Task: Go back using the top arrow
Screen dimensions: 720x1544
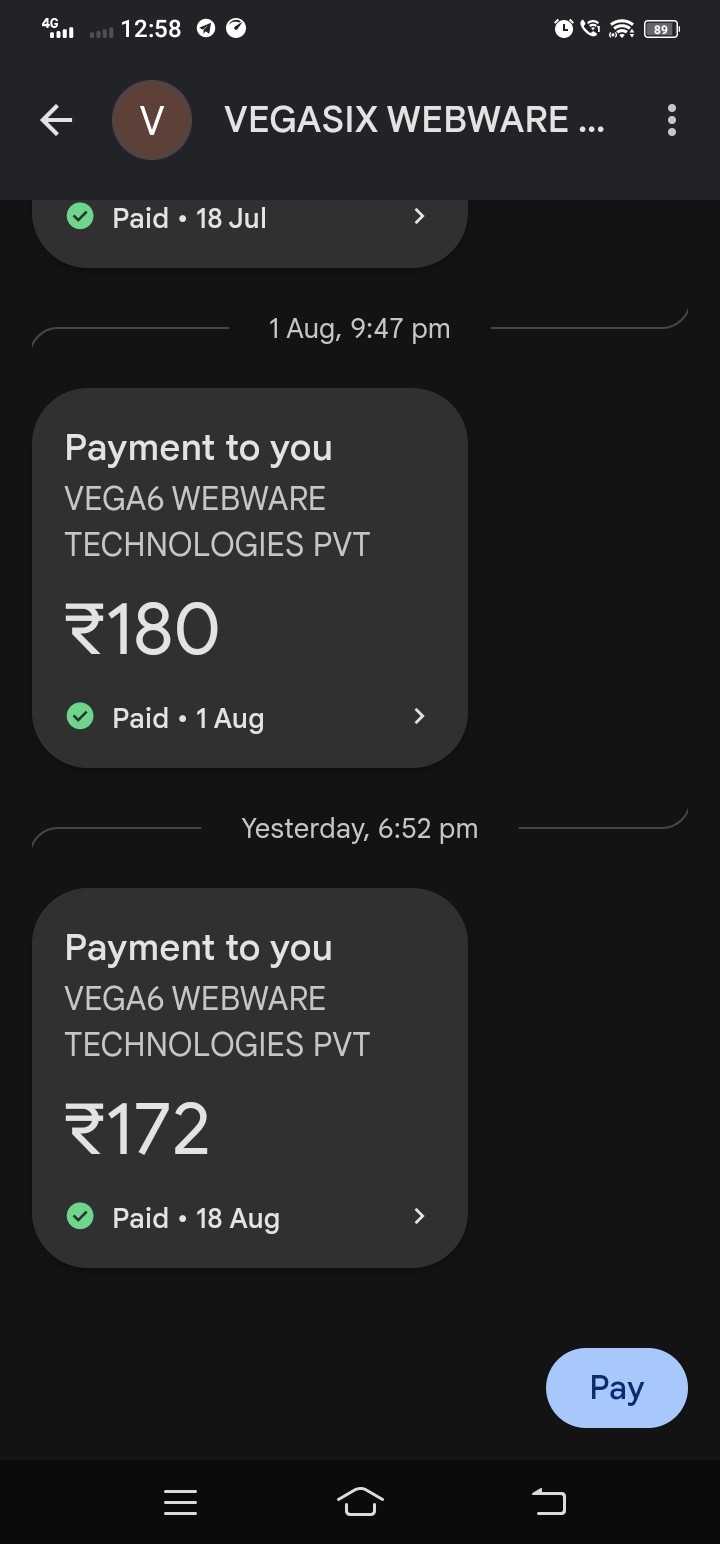Action: (x=56, y=121)
